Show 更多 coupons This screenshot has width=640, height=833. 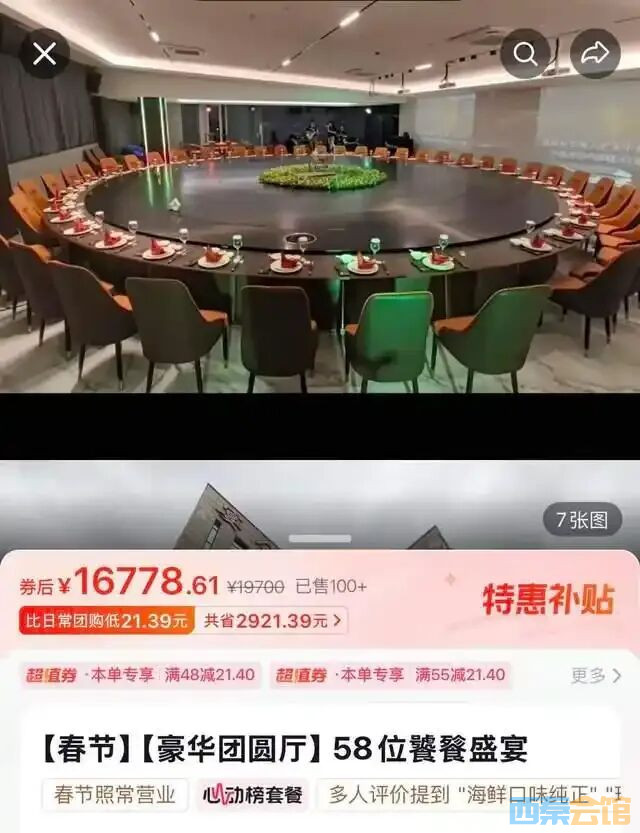(596, 675)
